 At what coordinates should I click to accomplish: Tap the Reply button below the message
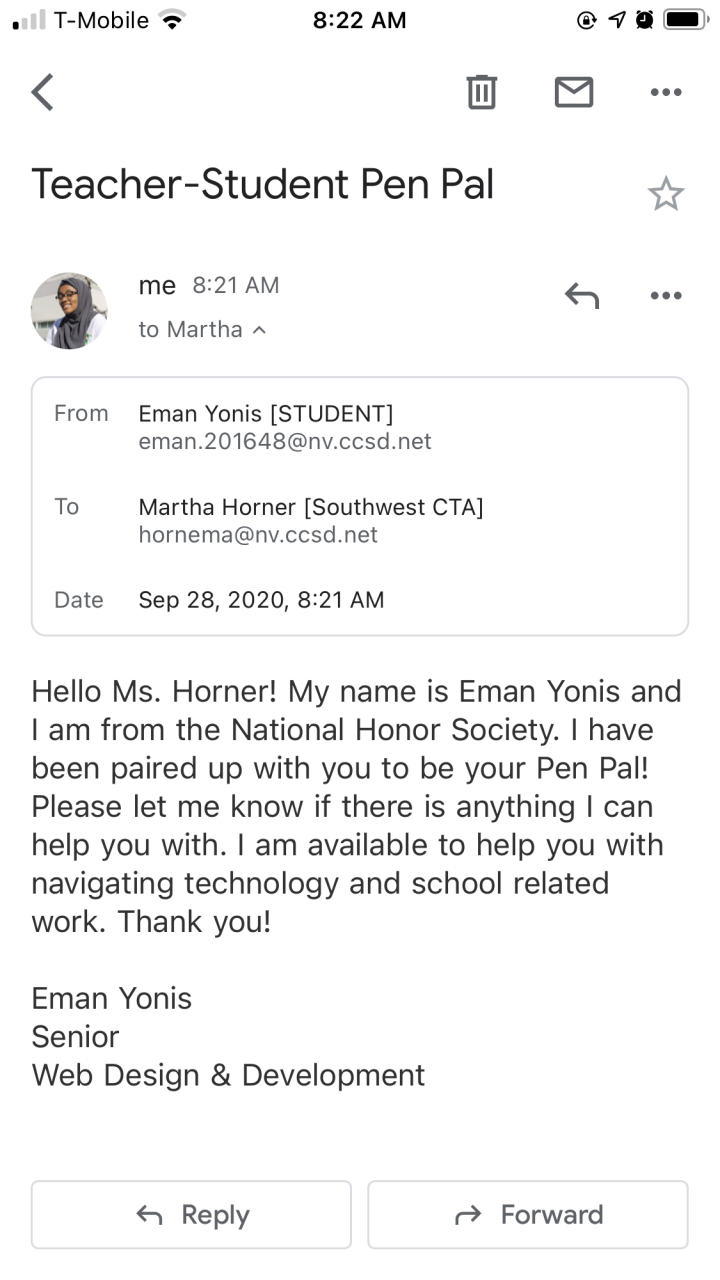coord(191,1215)
